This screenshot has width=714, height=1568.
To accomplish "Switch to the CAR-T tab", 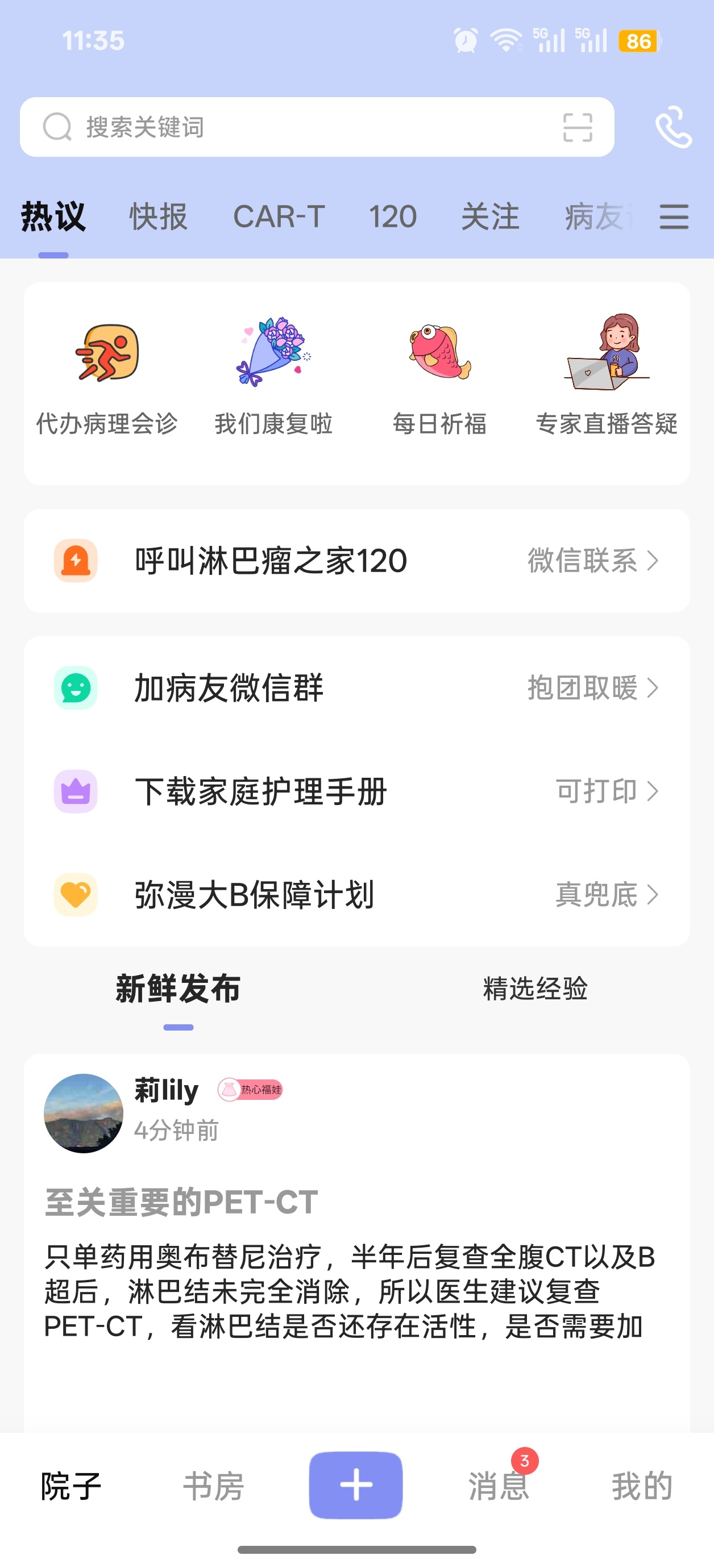I will [279, 216].
